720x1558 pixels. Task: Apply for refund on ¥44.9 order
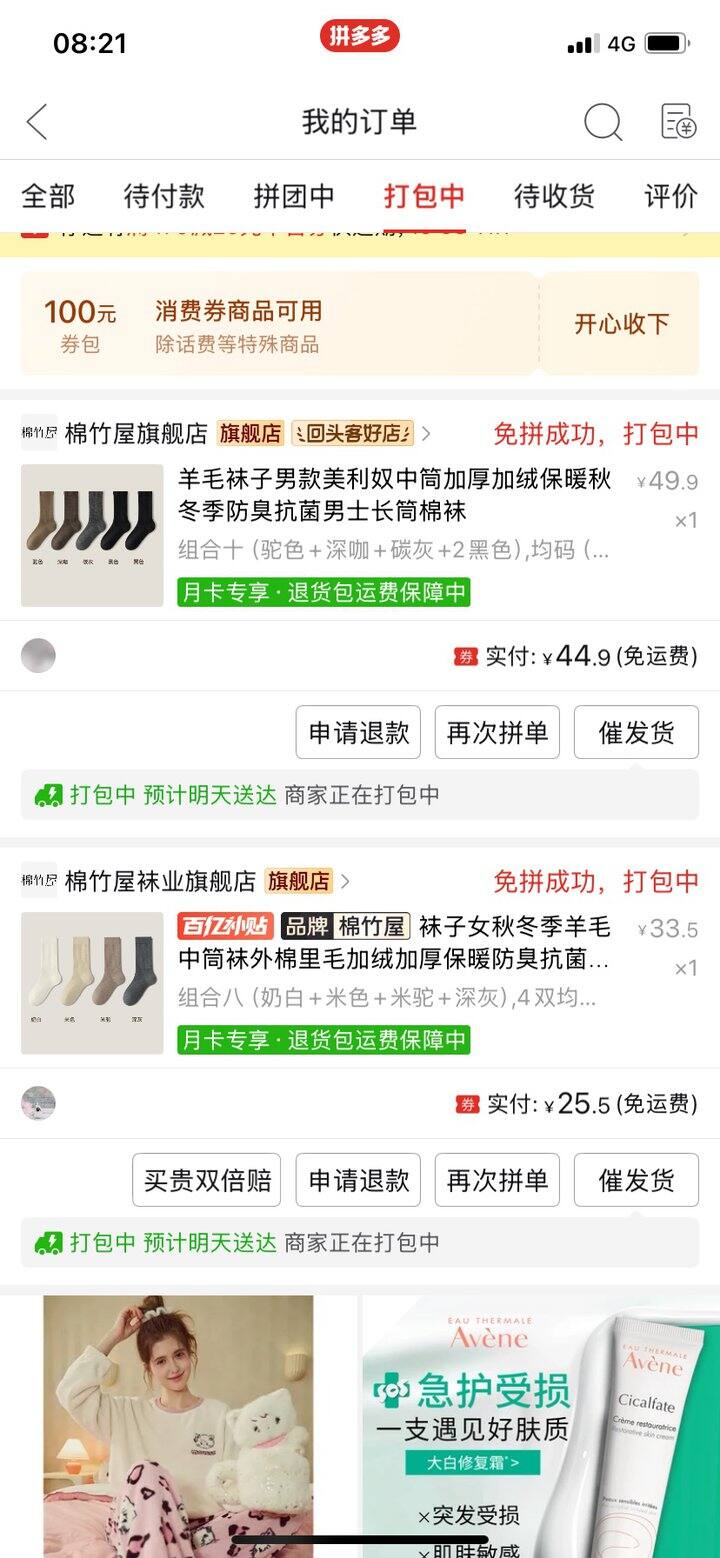[x=358, y=733]
